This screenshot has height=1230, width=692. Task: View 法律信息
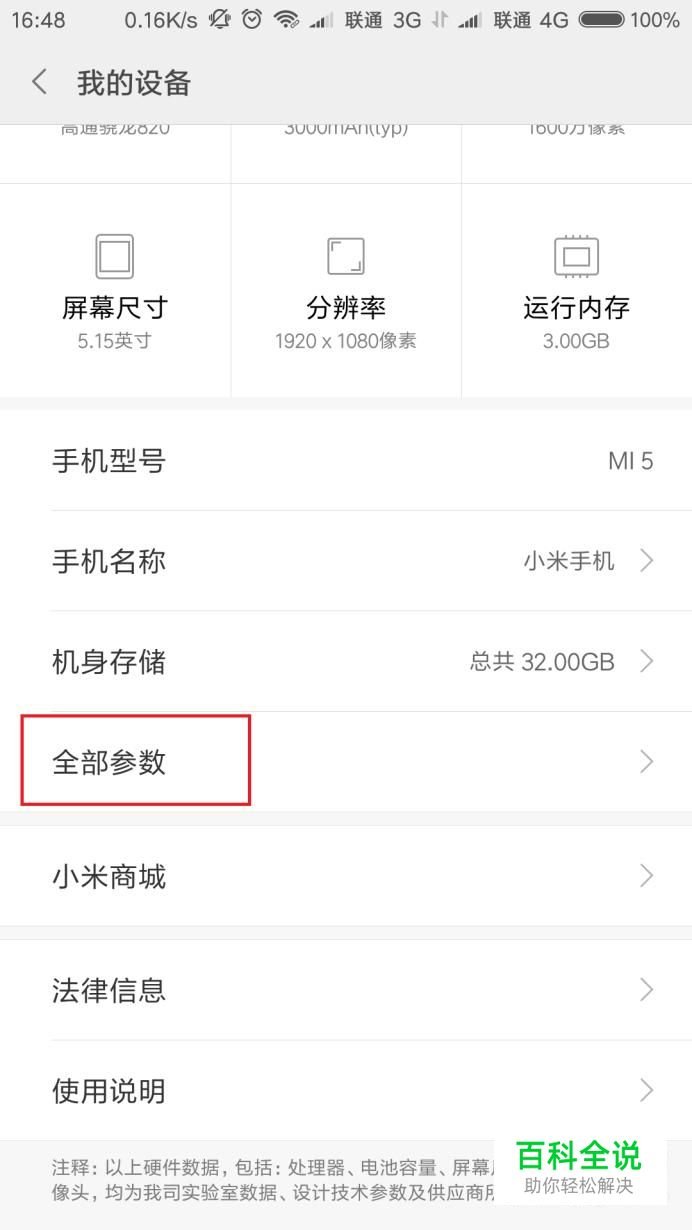[346, 990]
